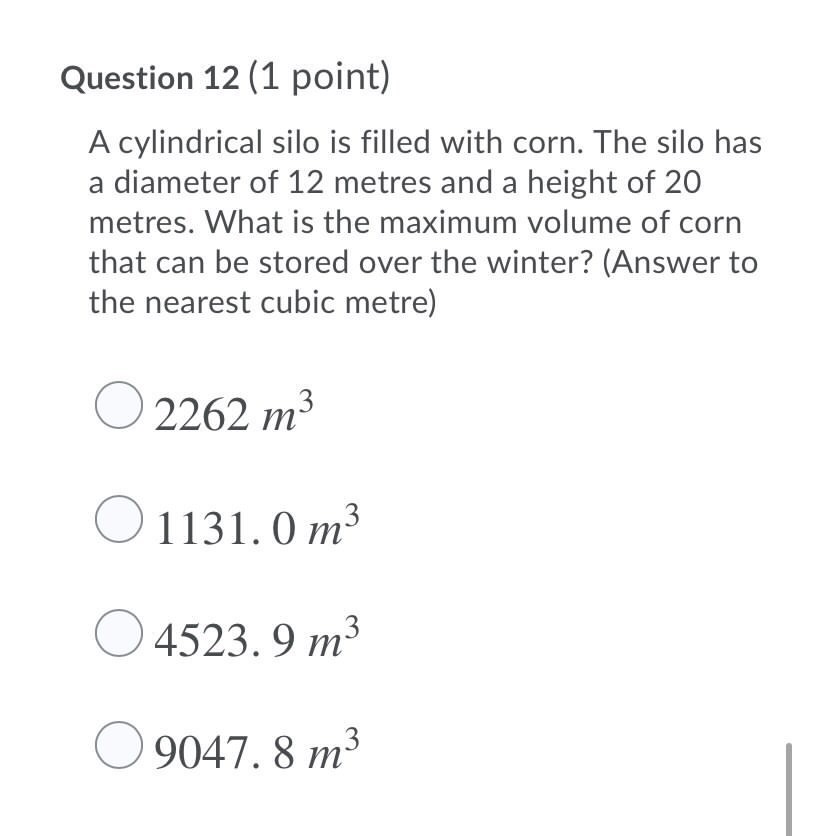
Task: Select the radio button for 4523.9 m³
Action: coord(118,630)
